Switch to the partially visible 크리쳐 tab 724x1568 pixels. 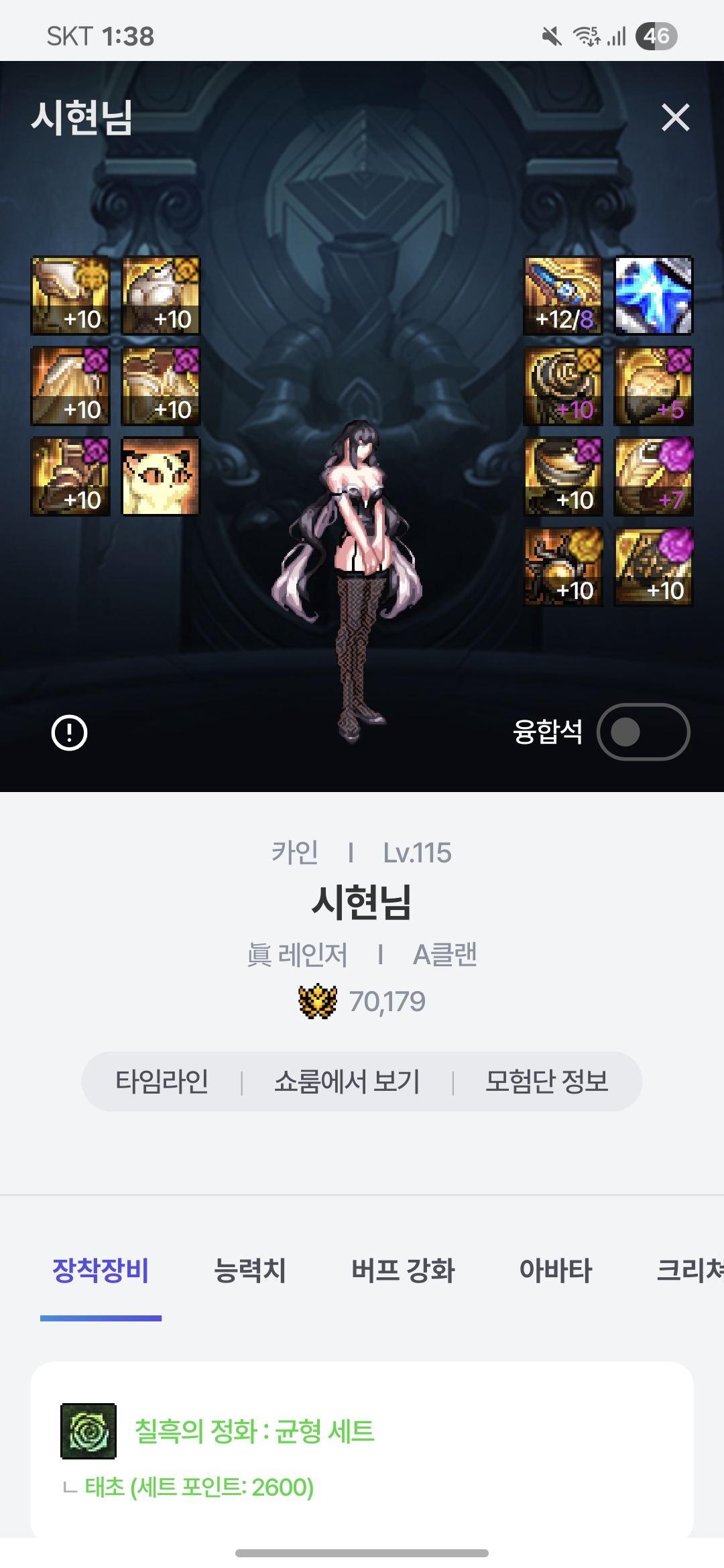point(690,1270)
